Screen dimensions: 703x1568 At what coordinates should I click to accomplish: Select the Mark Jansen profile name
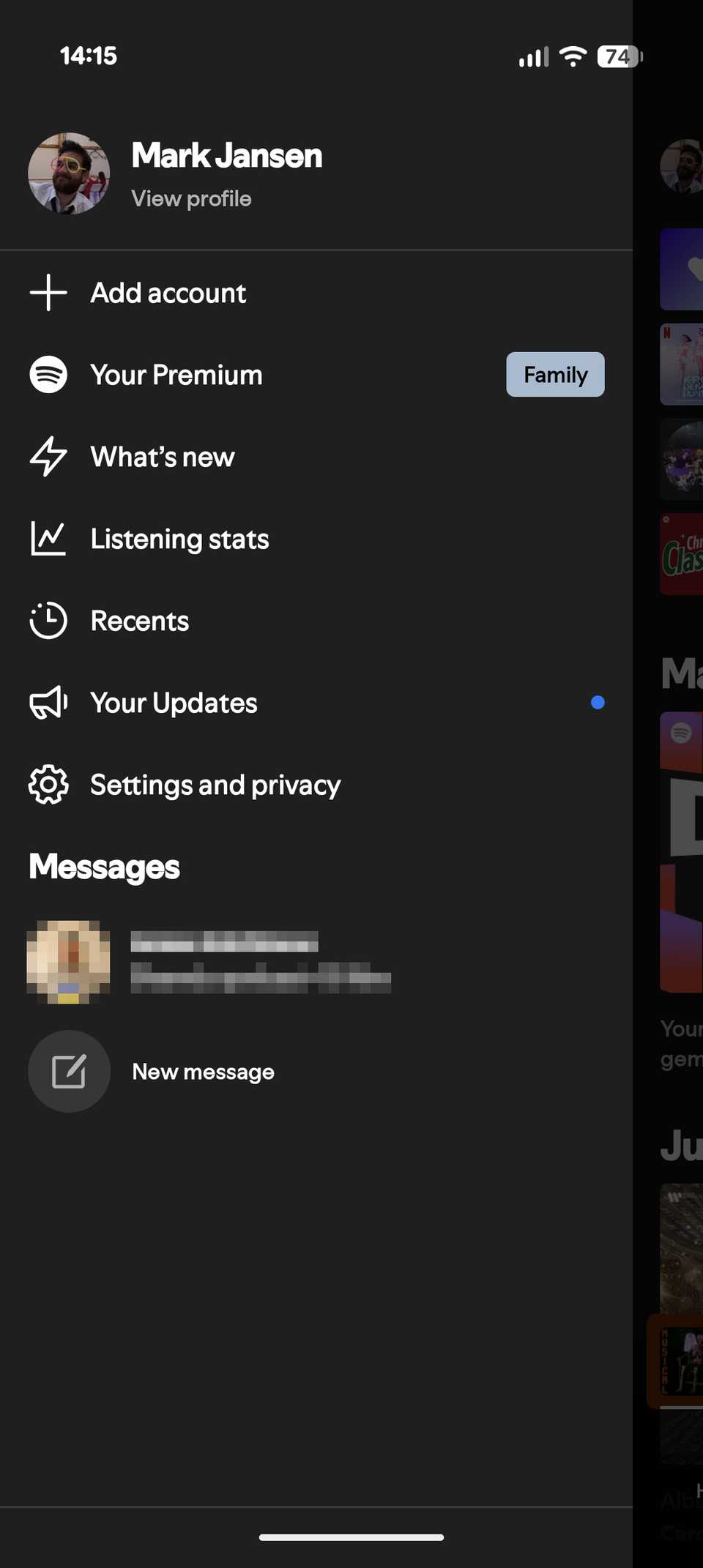click(x=227, y=155)
